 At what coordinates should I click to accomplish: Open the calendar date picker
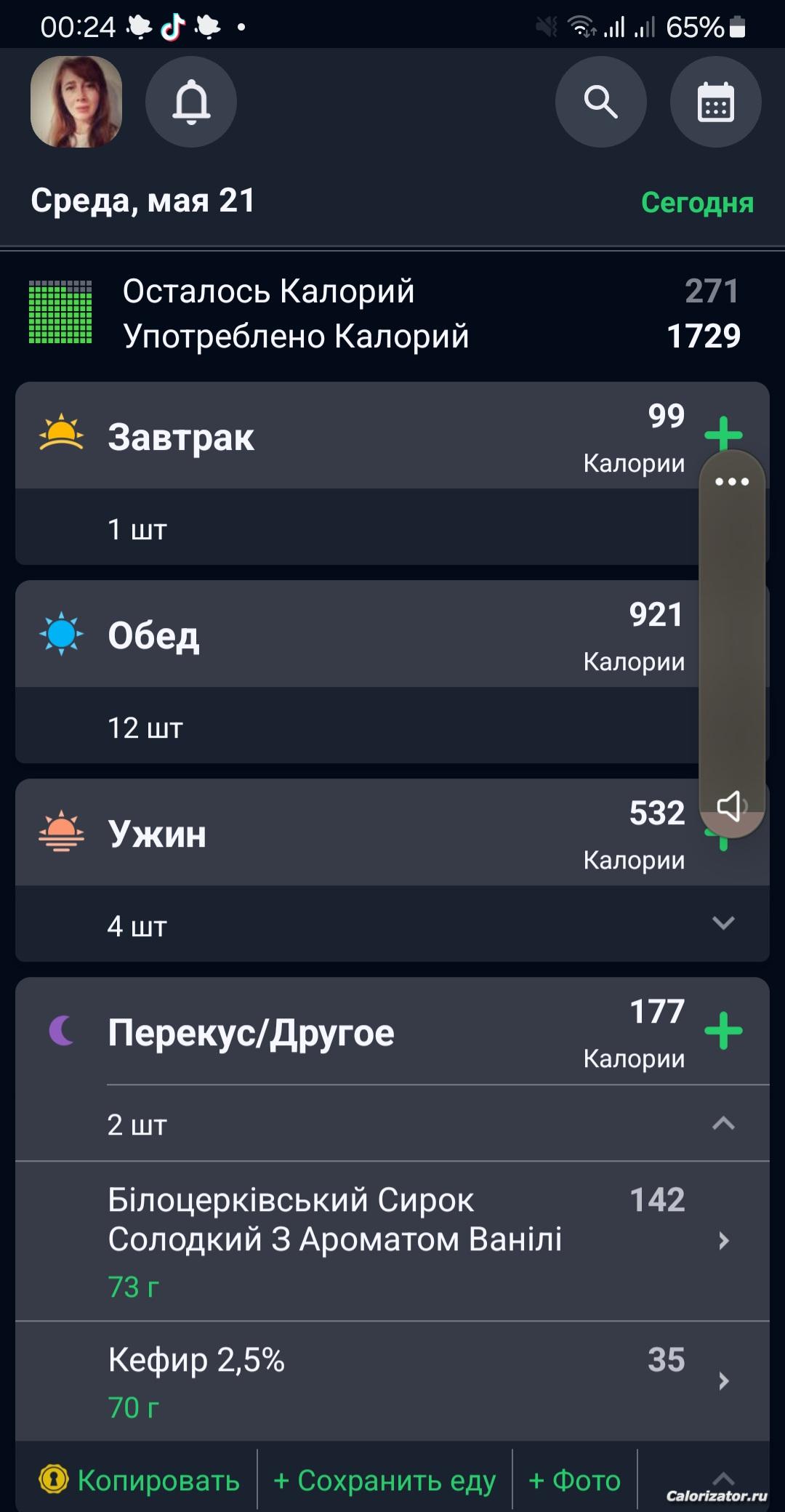click(x=716, y=102)
